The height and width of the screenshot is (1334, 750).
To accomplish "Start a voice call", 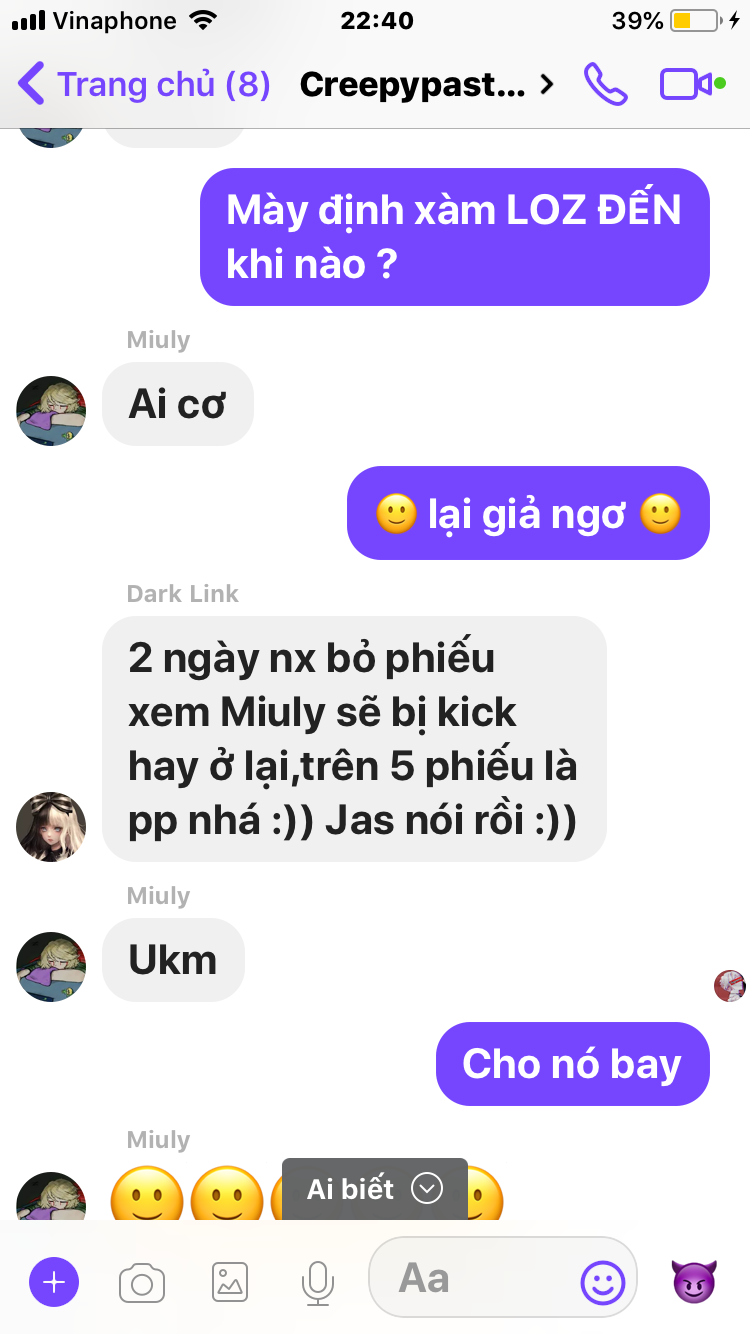I will click(x=606, y=84).
